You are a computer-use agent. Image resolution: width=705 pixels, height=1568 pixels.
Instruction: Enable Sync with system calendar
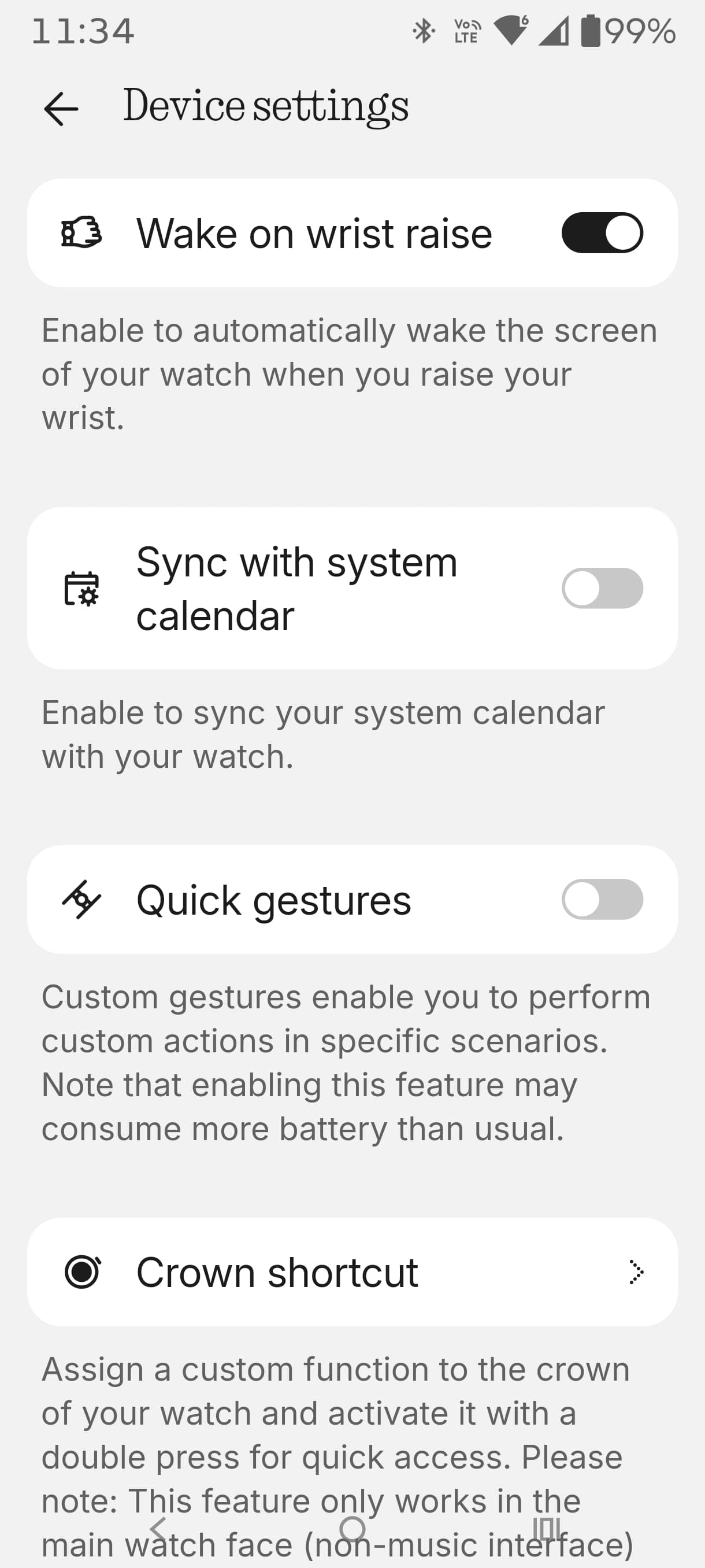pos(602,588)
